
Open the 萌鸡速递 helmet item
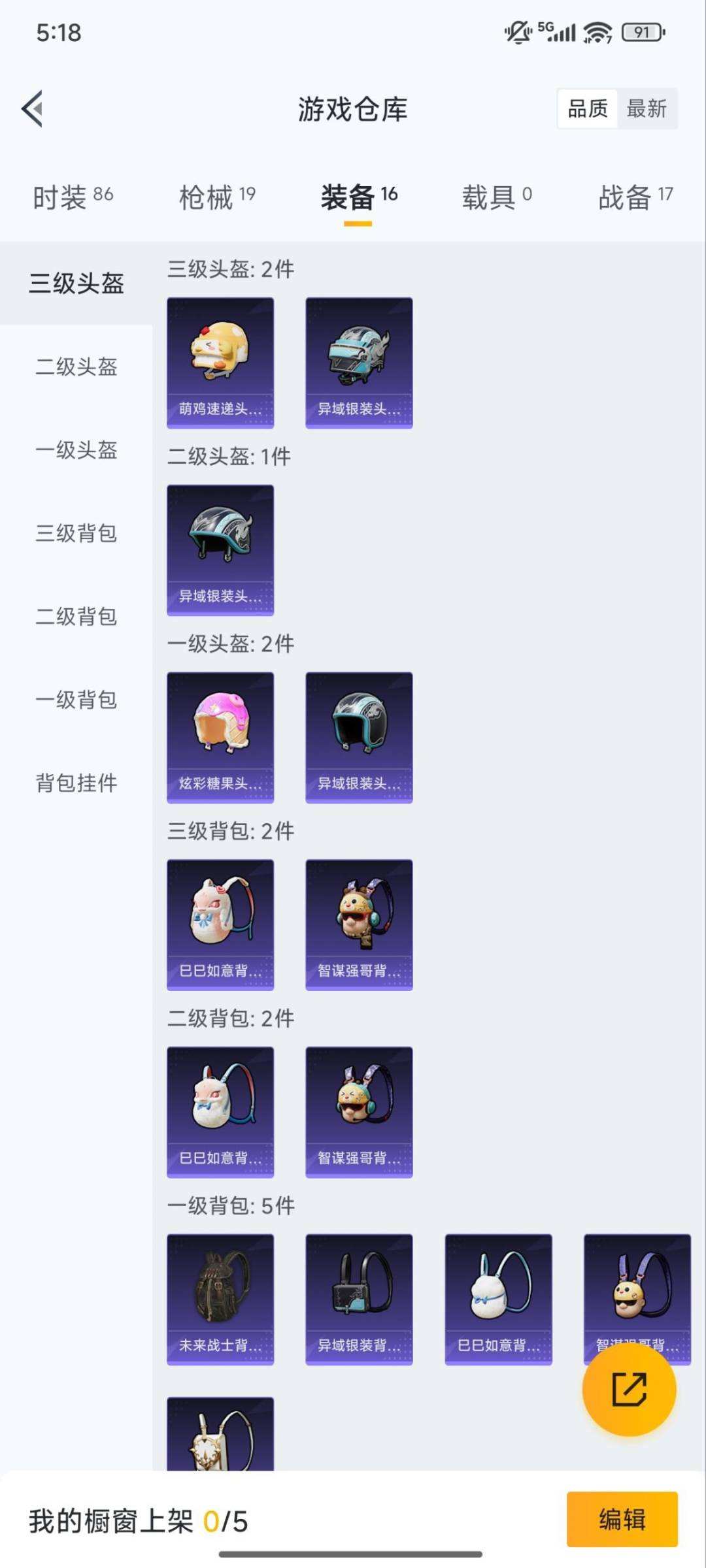click(x=220, y=363)
